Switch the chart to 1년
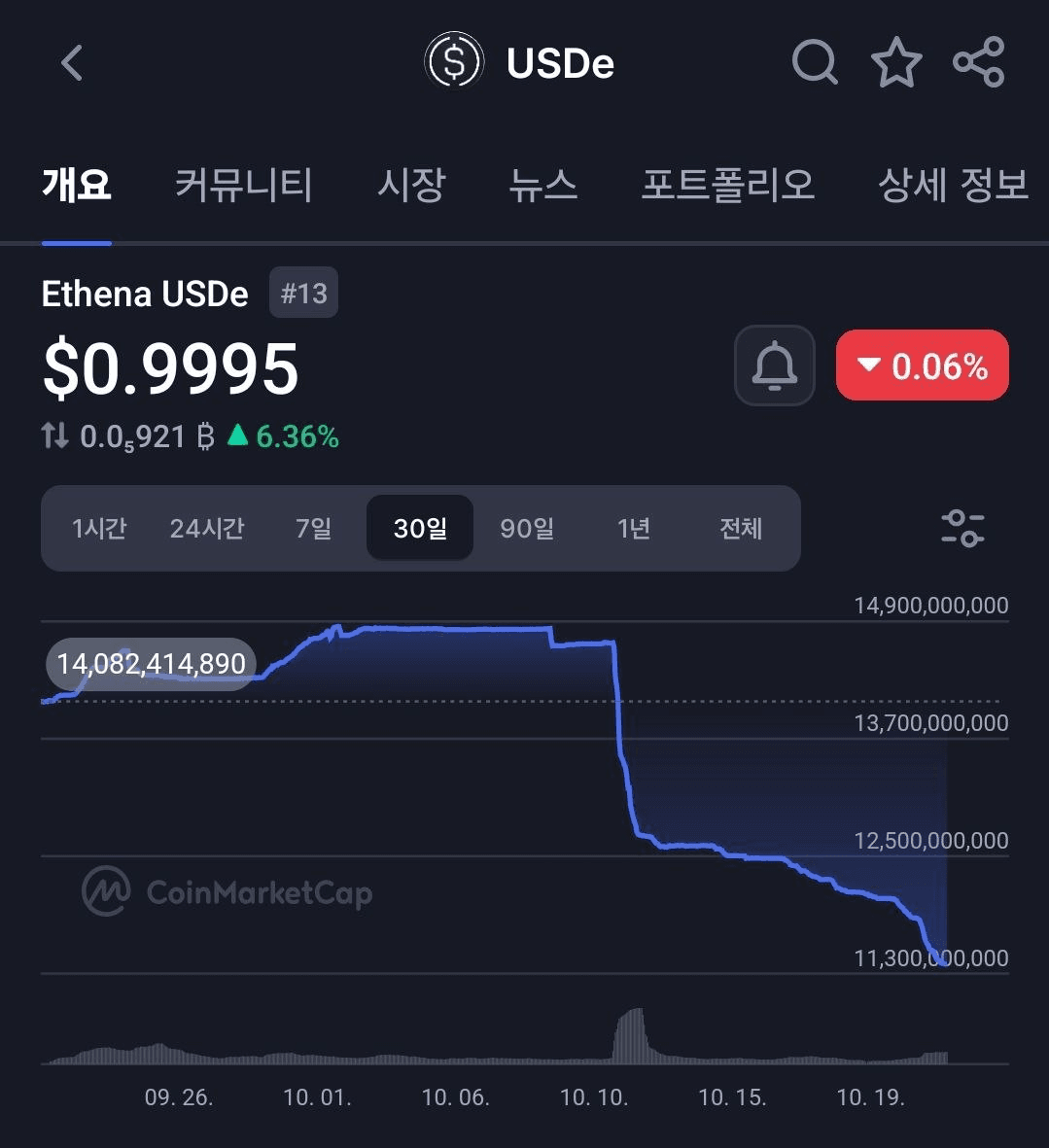The image size is (1049, 1148). (634, 529)
